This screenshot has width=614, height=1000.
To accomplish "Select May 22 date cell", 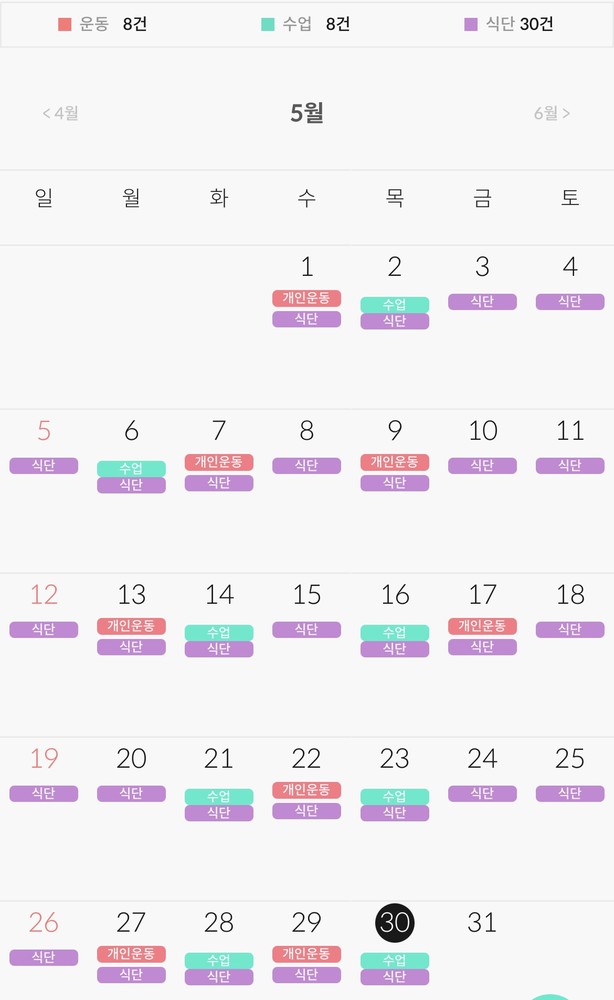I will tap(306, 759).
